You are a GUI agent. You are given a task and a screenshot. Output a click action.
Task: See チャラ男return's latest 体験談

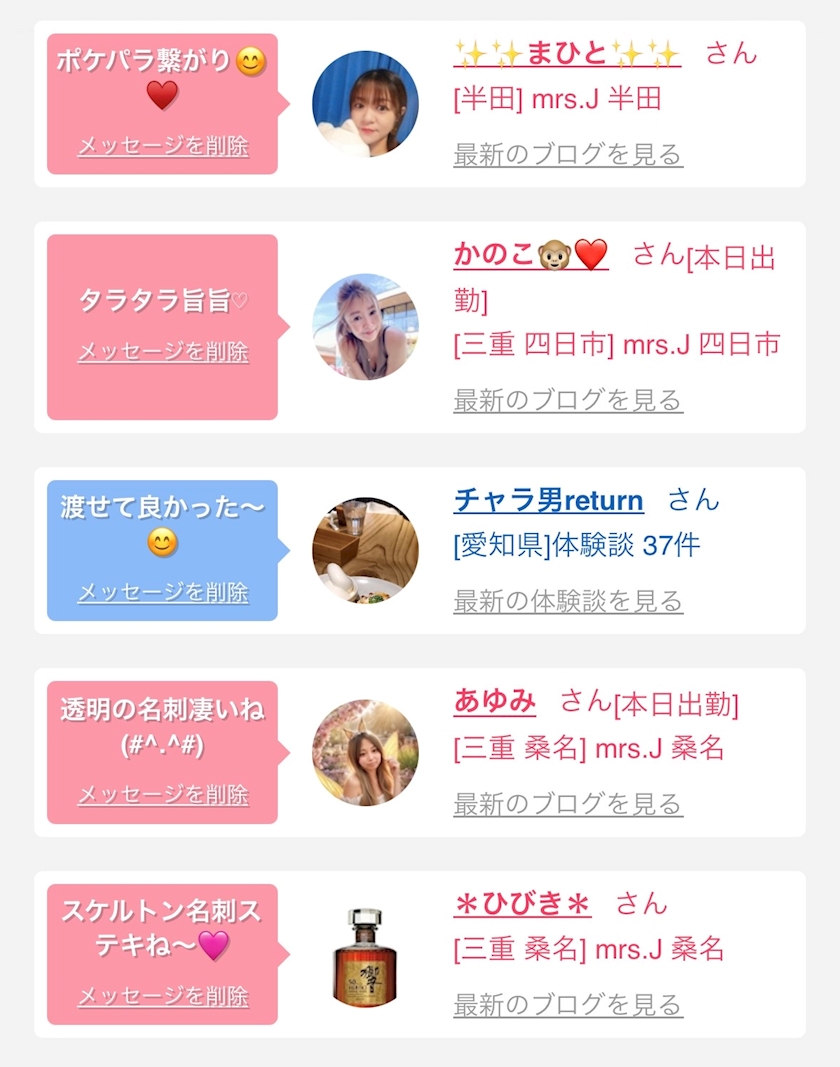pos(568,602)
